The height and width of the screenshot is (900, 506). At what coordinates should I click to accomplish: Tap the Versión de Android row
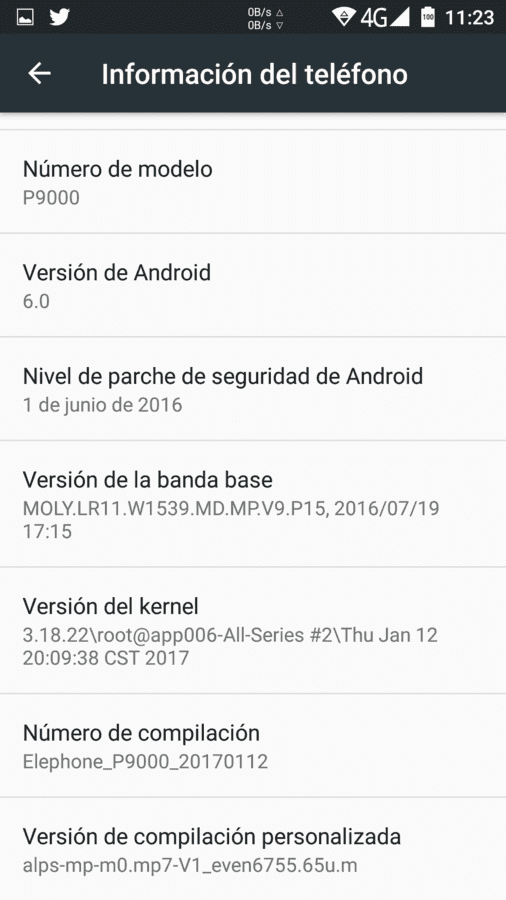coord(253,285)
